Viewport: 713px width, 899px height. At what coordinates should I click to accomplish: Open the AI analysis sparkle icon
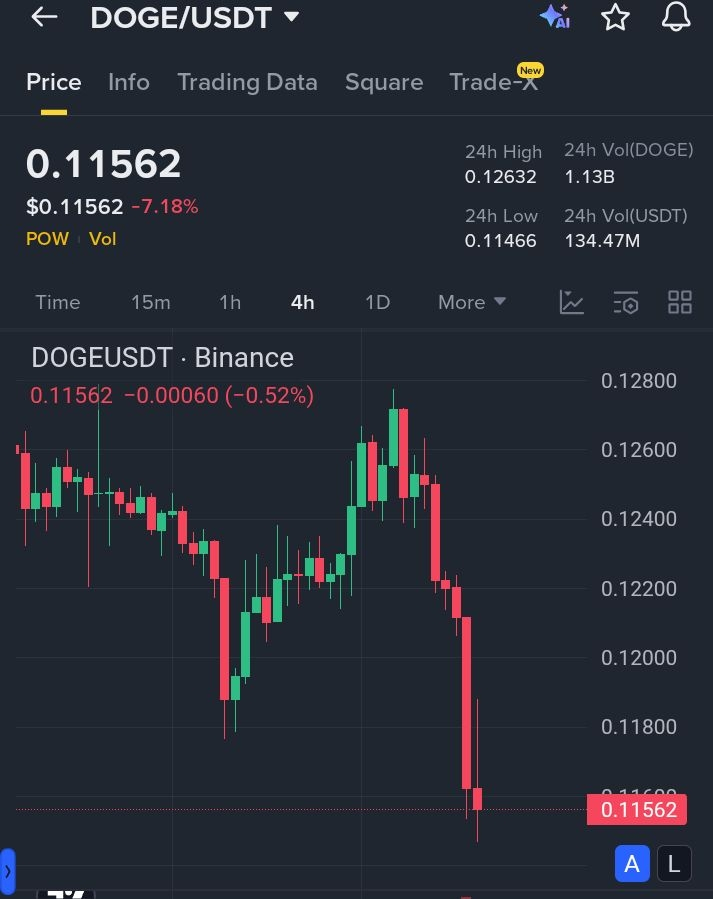[x=554, y=17]
